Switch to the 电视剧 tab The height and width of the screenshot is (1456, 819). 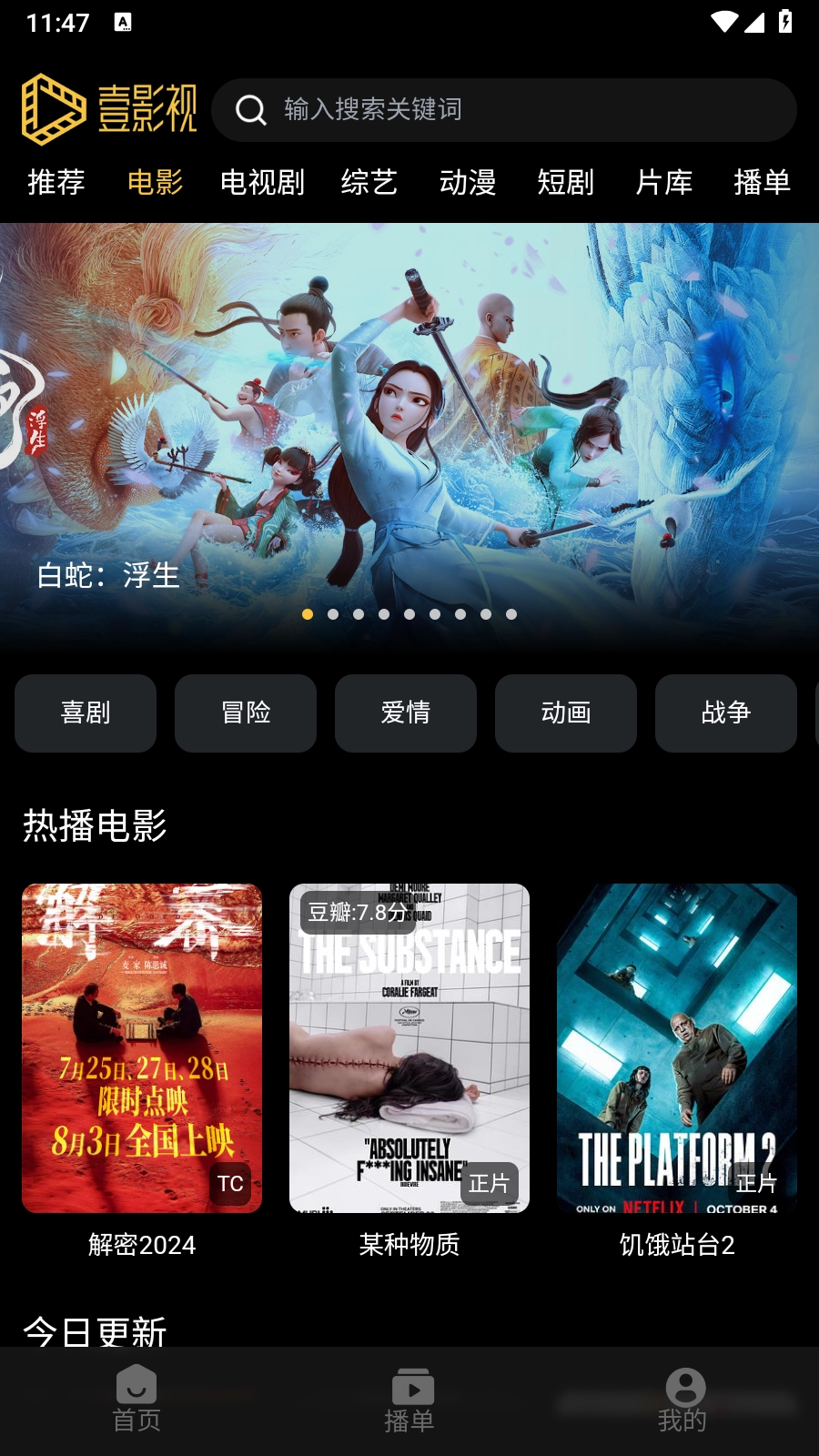262,182
